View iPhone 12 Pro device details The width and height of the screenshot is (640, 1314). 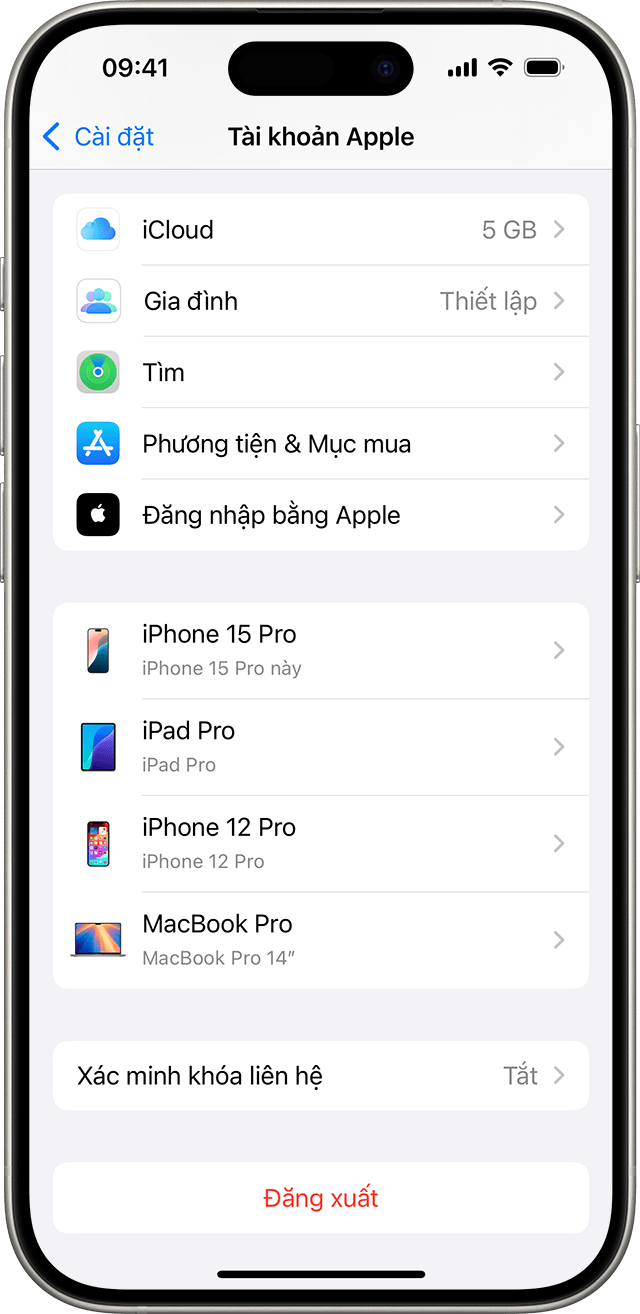(x=320, y=843)
